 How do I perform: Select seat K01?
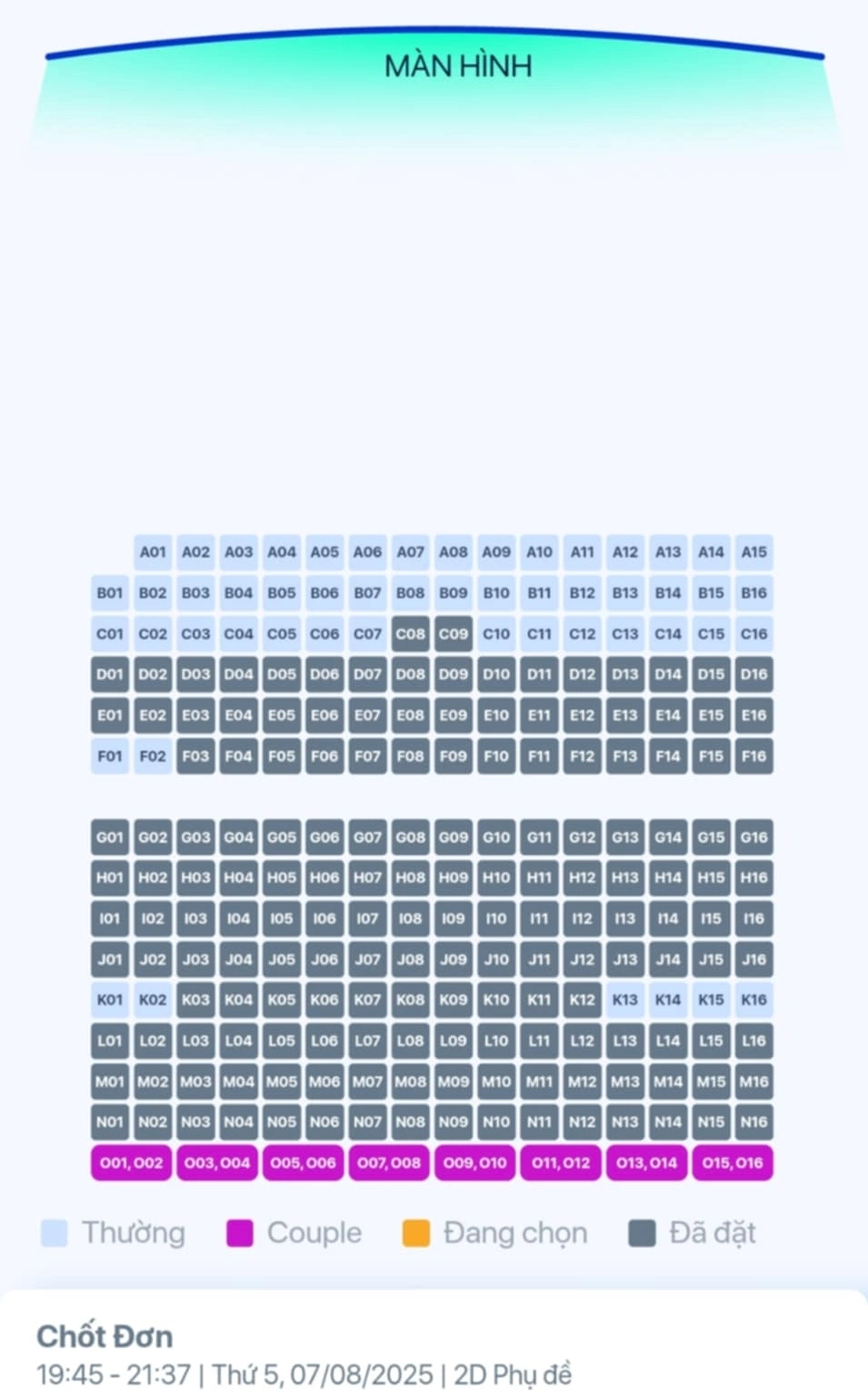pyautogui.click(x=110, y=1000)
